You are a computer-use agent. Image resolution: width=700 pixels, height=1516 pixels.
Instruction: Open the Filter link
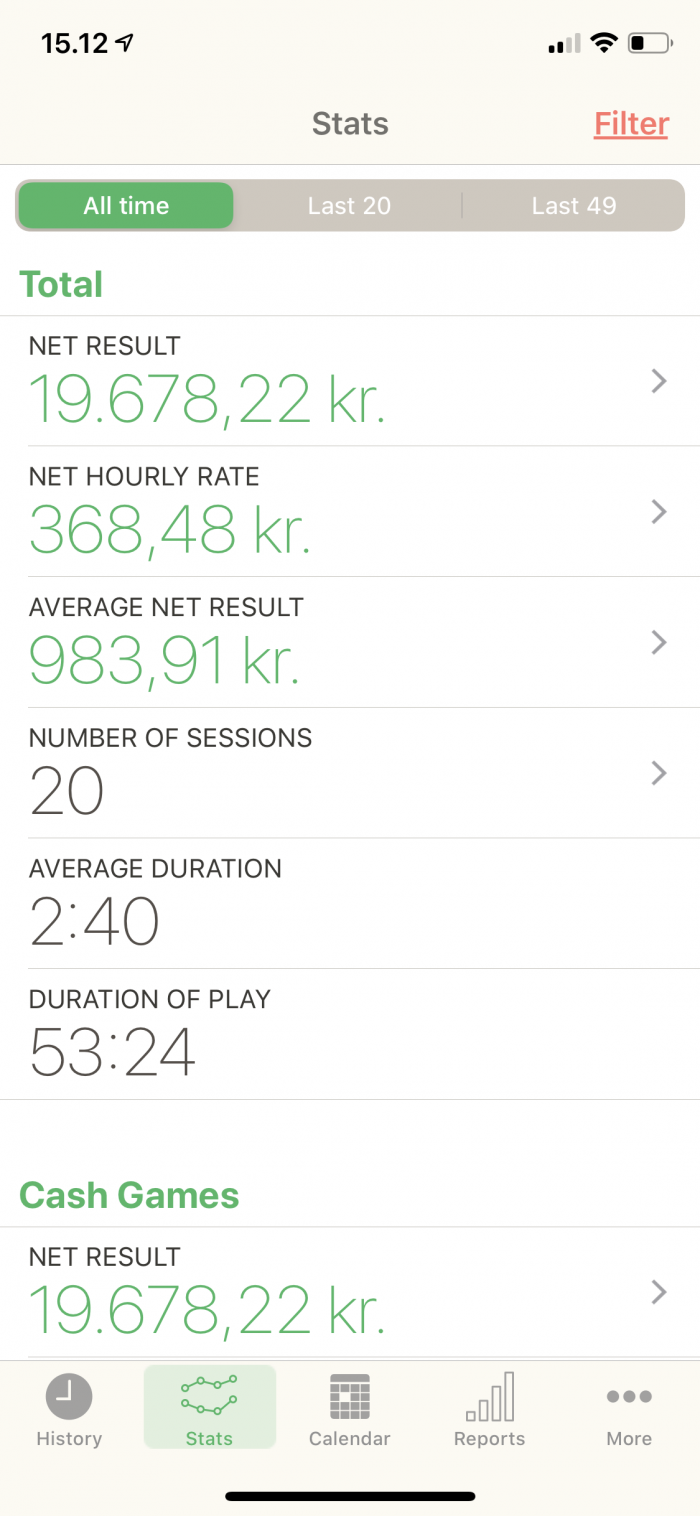click(631, 124)
